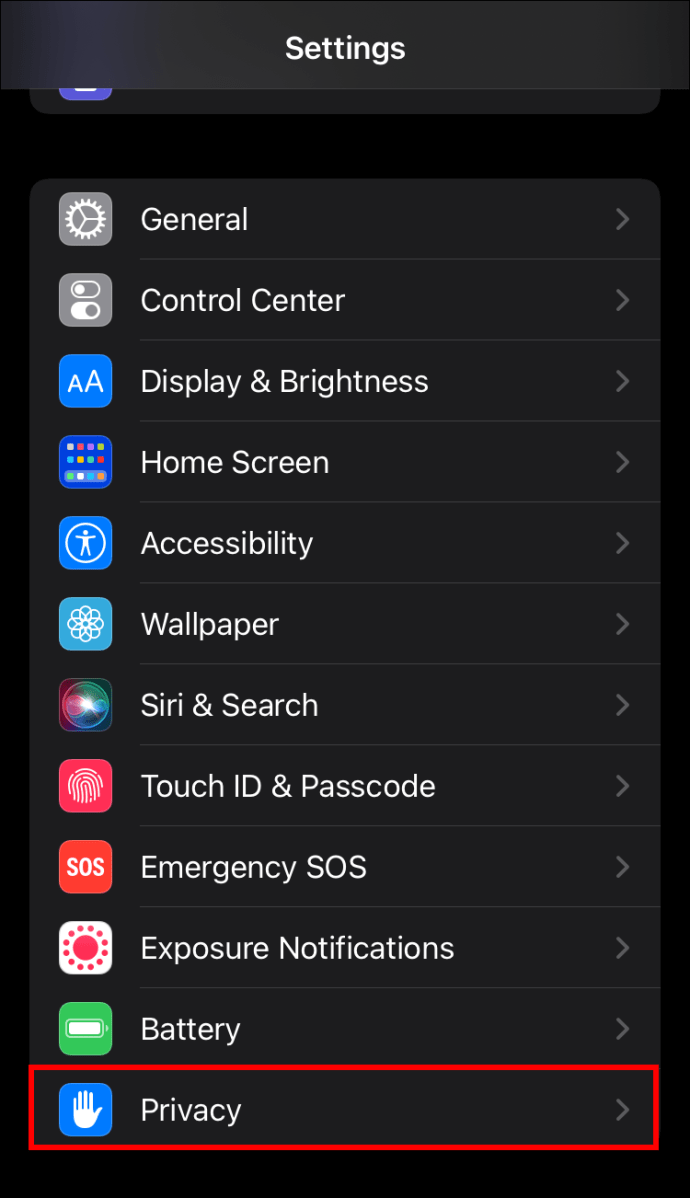Image resolution: width=690 pixels, height=1198 pixels.
Task: Go to Display & Brightness
Action: [345, 381]
